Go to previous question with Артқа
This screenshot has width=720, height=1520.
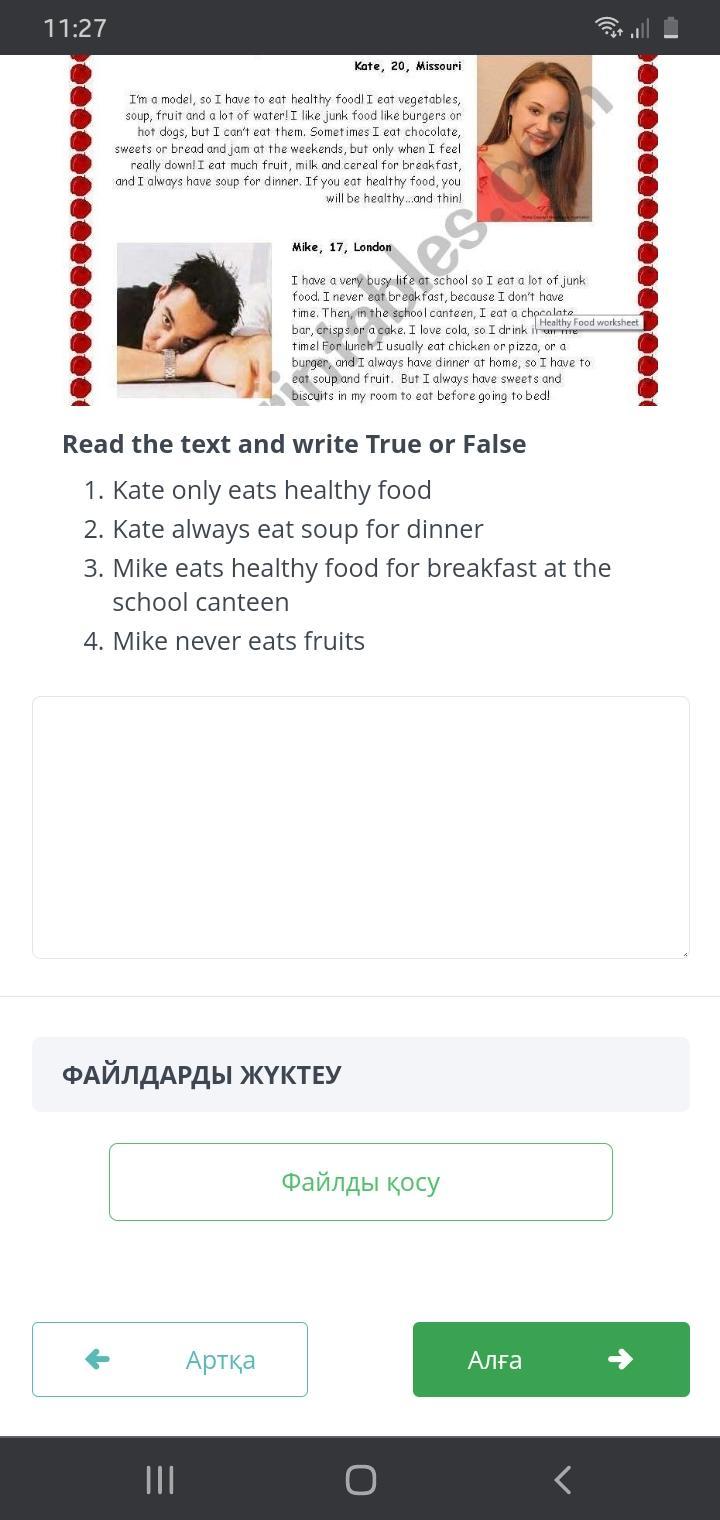[x=170, y=1359]
